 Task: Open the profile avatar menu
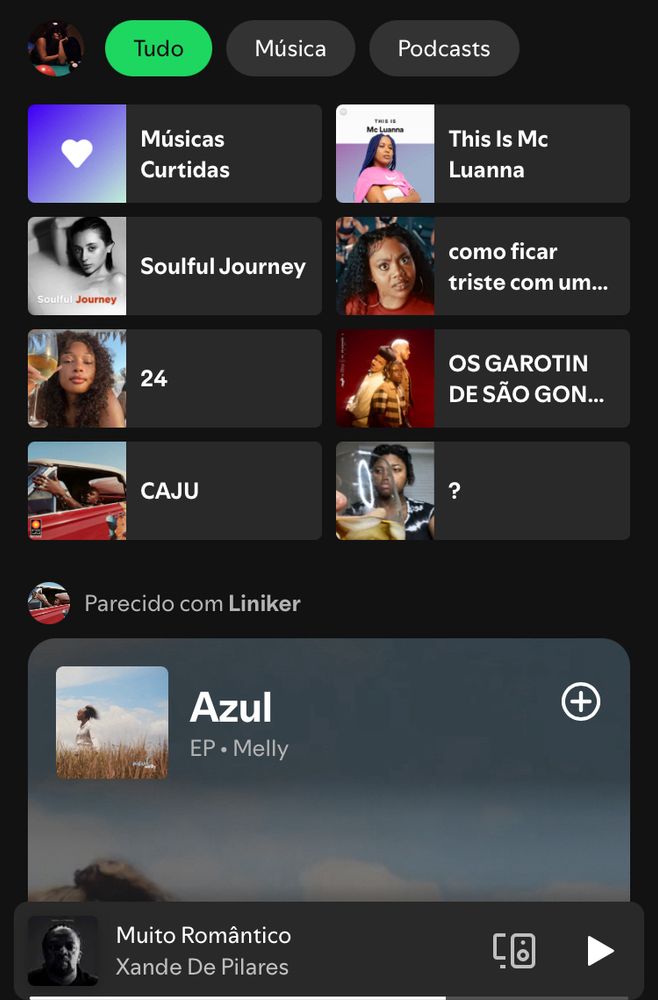[56, 48]
